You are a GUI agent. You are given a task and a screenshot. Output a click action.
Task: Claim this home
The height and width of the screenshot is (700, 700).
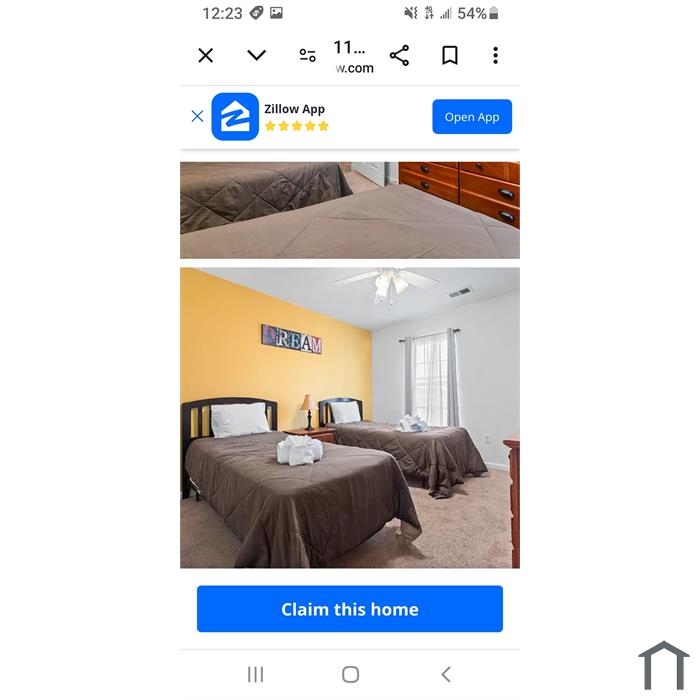coord(350,609)
